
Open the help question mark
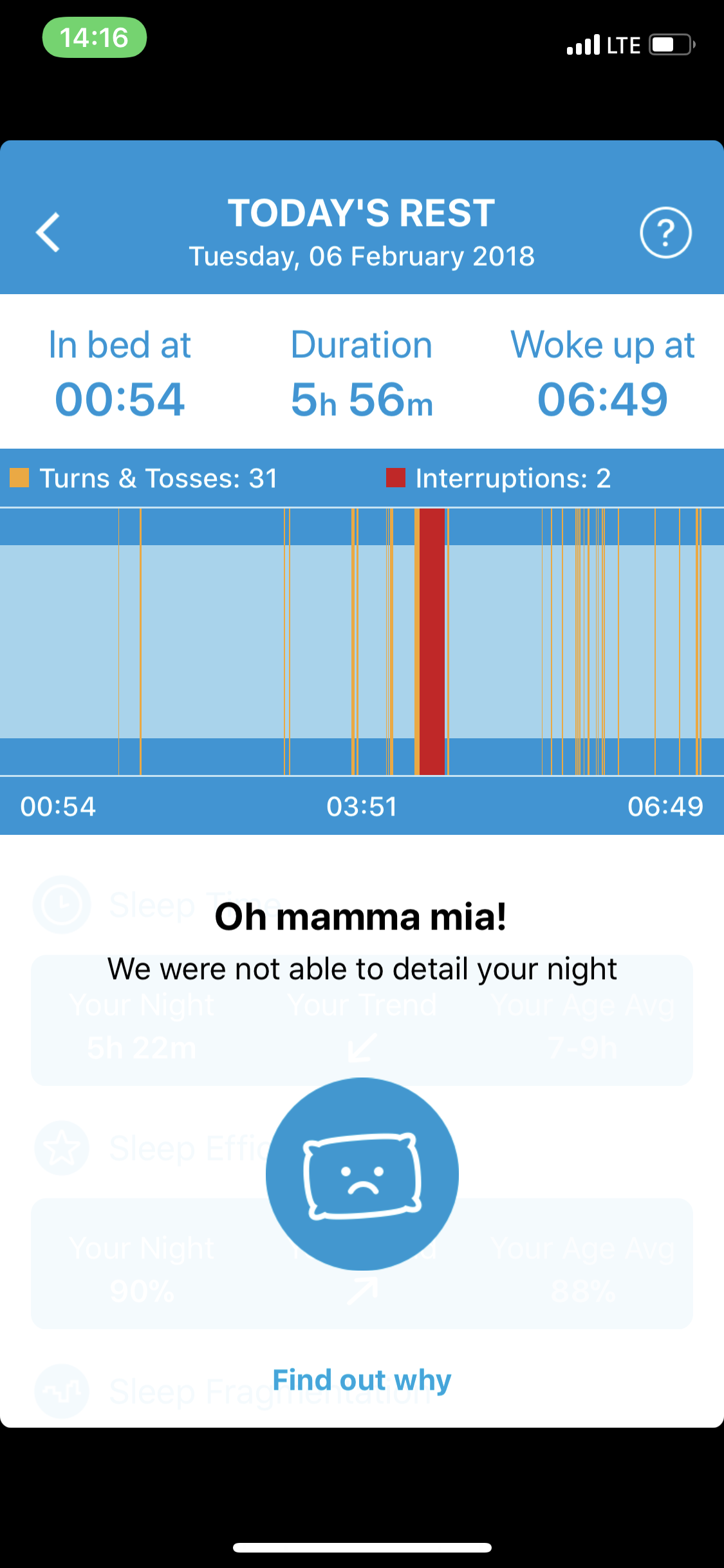coord(665,232)
